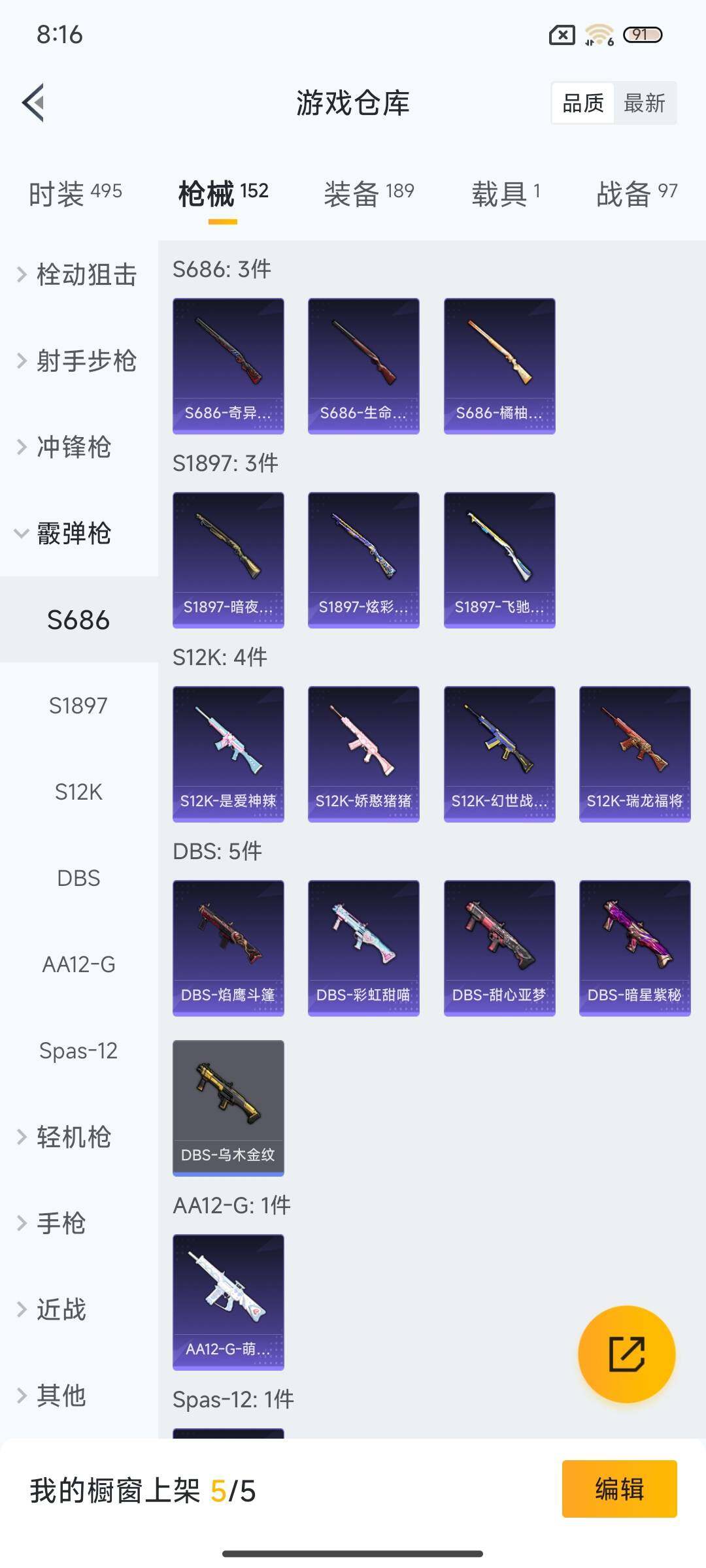Open the 装备 tab
The image size is (706, 1568).
(369, 193)
